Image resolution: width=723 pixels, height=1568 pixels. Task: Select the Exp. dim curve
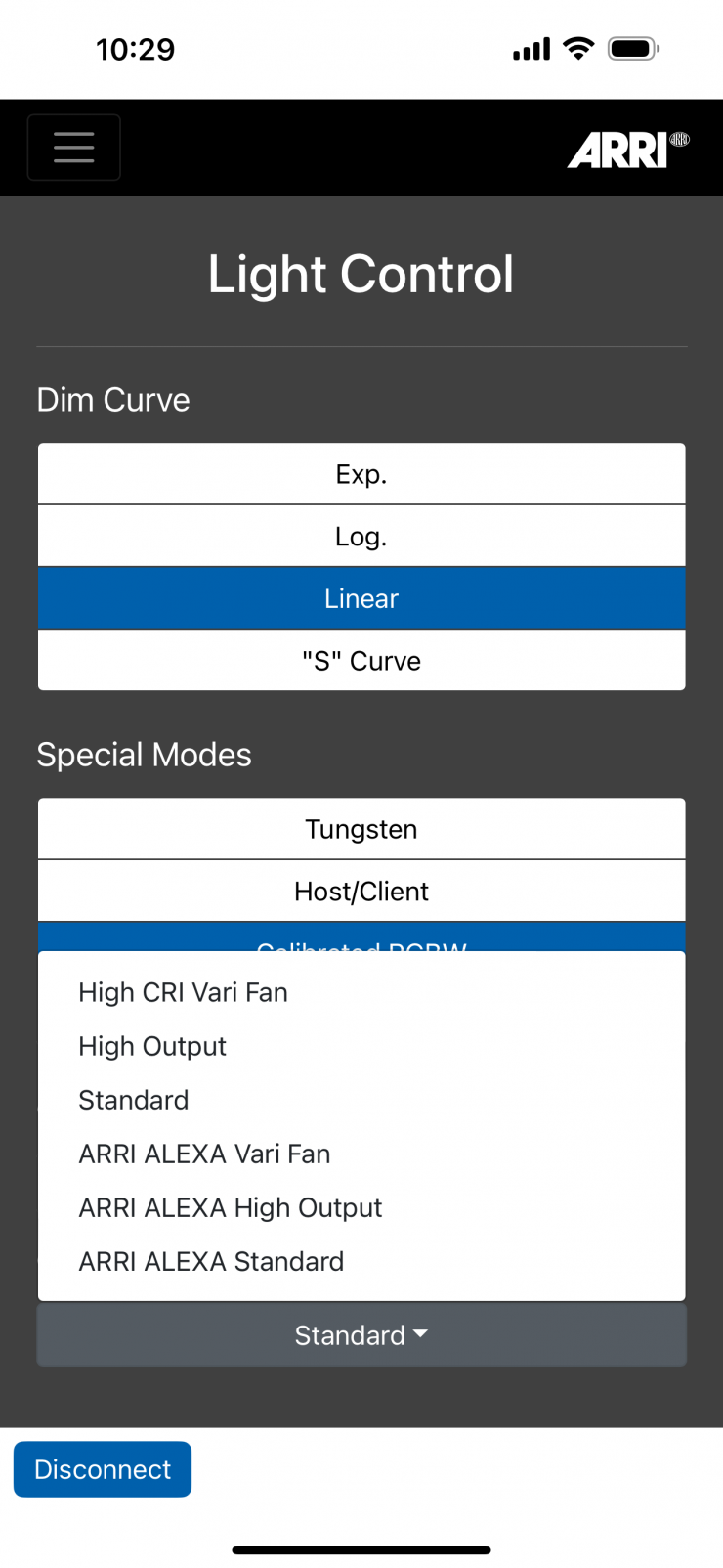click(361, 474)
